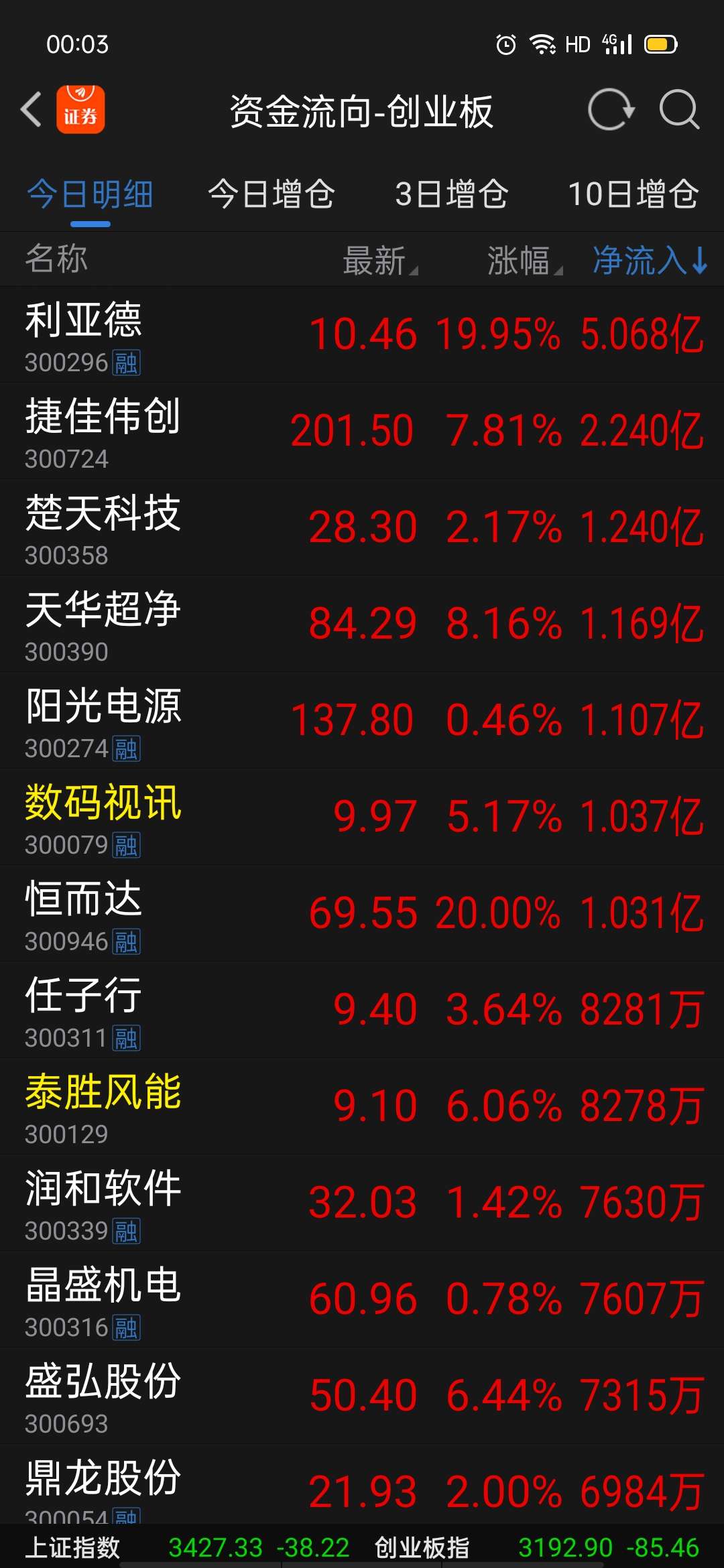Open stock 利亚德 300296
This screenshot has width=724, height=1568.
(x=362, y=335)
